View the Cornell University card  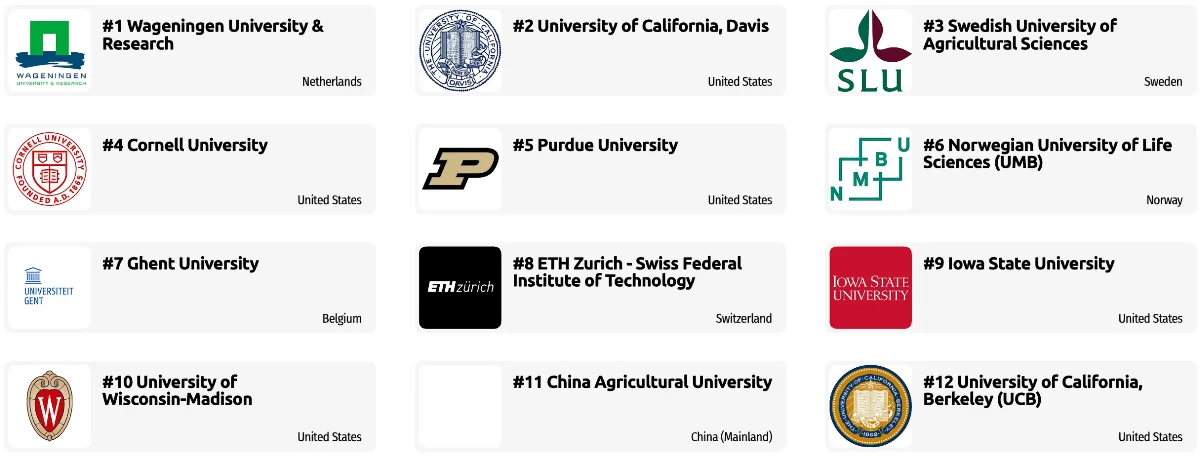pos(185,146)
